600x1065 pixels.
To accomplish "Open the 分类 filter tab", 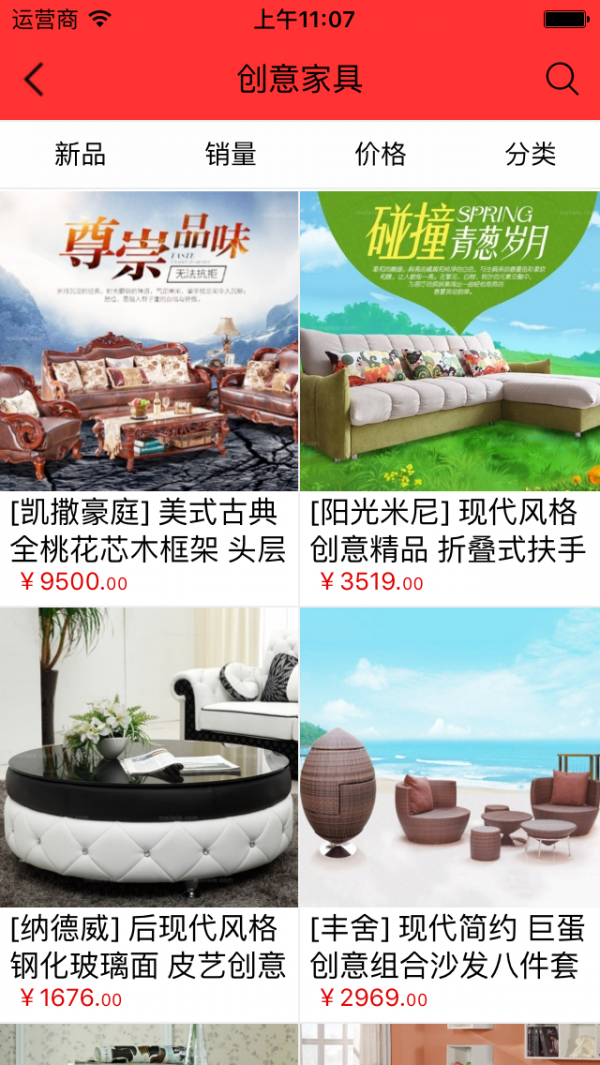I will (x=530, y=154).
